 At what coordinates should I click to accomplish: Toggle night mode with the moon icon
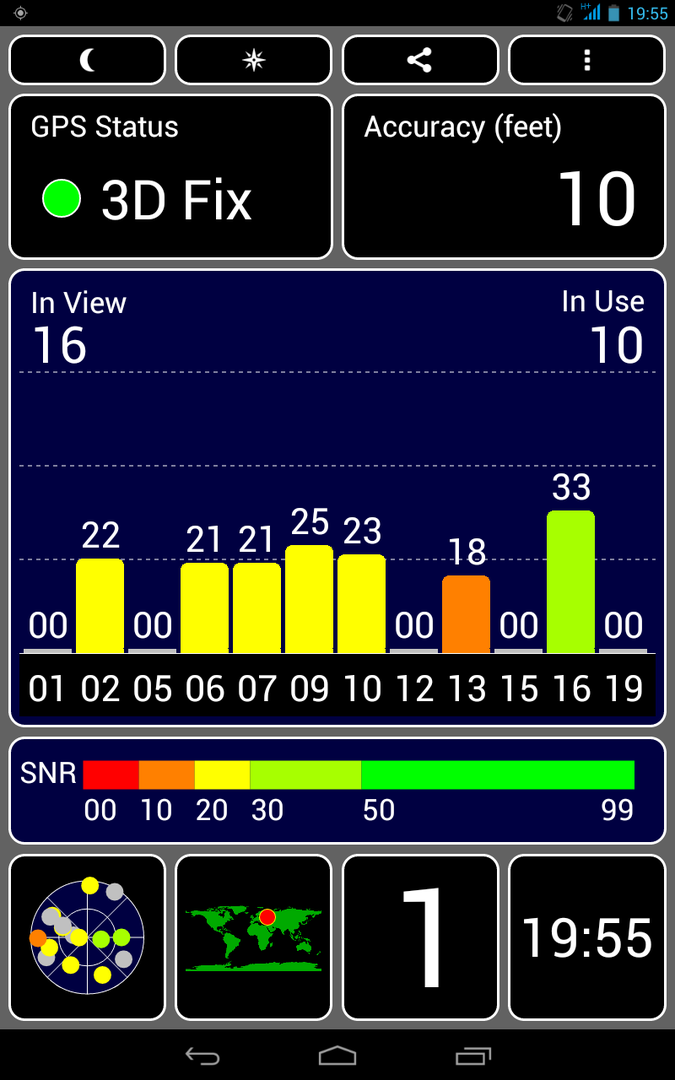point(87,60)
